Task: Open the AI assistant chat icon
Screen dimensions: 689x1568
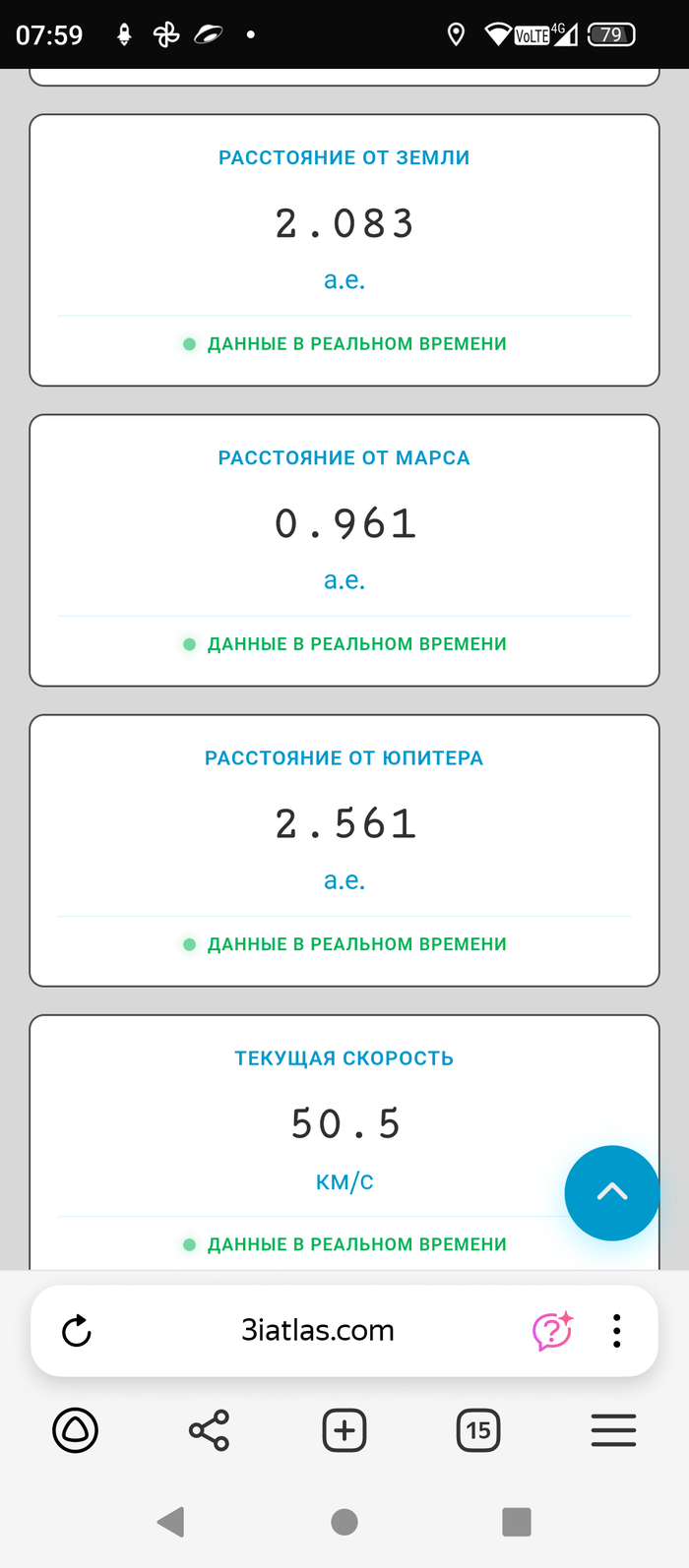Action: point(552,1331)
